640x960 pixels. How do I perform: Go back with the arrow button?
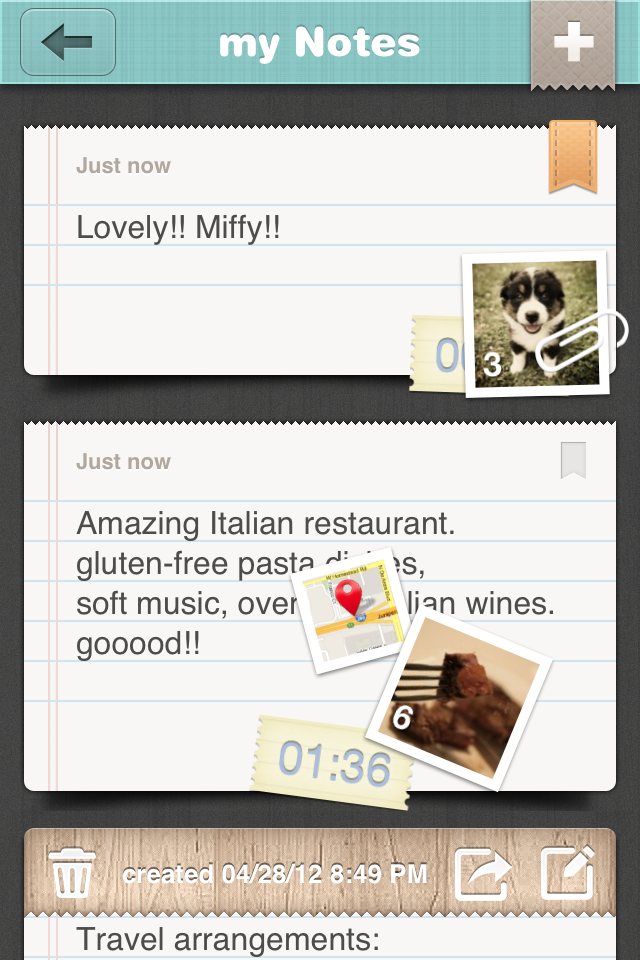click(68, 42)
